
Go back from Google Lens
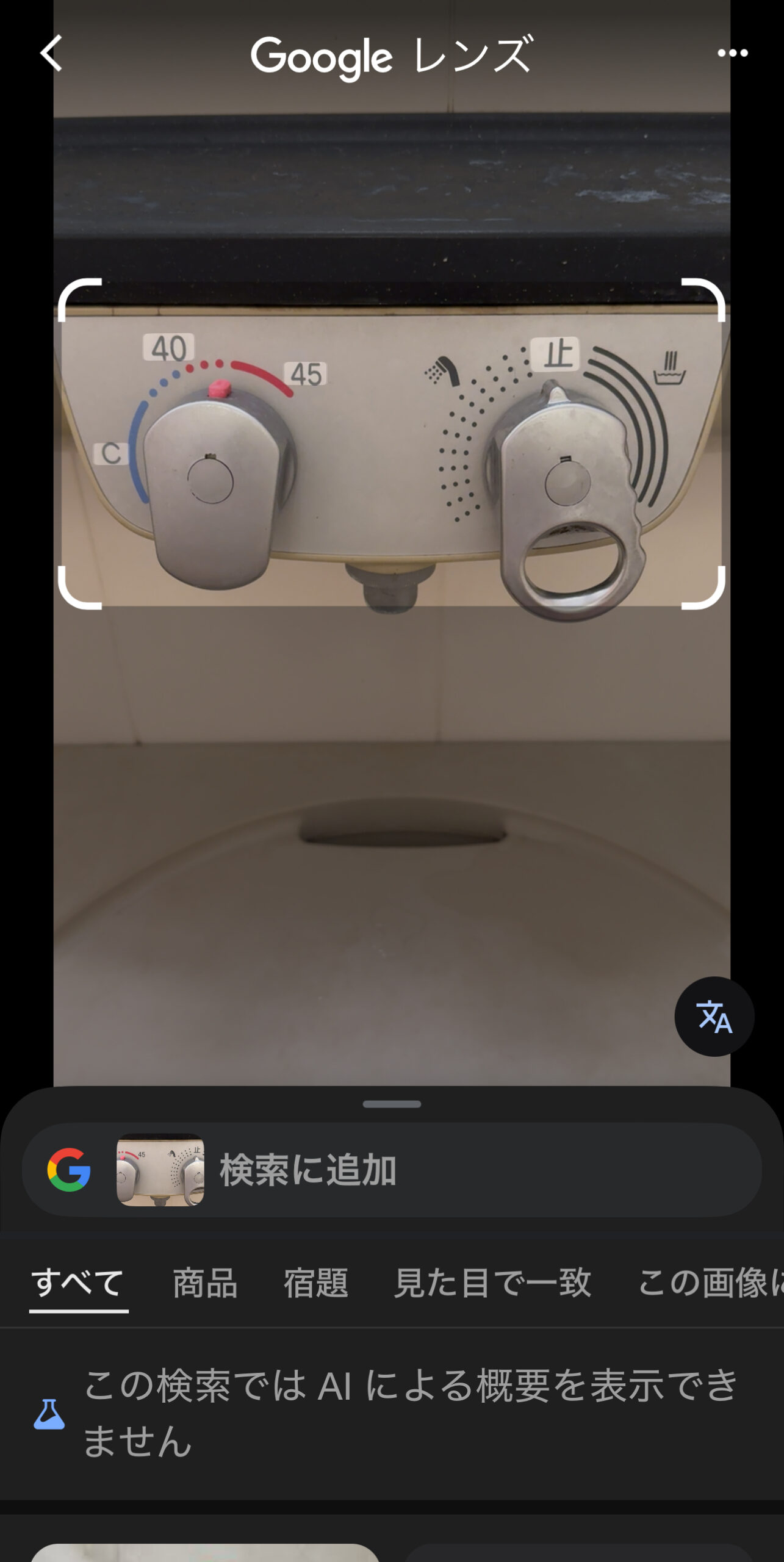coord(52,53)
